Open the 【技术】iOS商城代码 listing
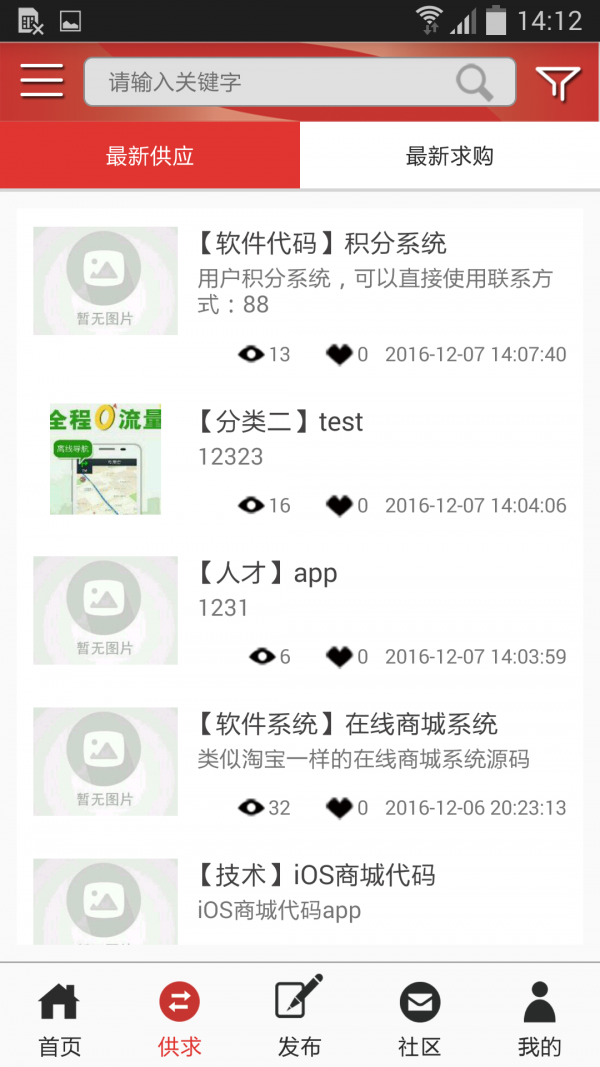This screenshot has height=1067, width=600. click(315, 875)
